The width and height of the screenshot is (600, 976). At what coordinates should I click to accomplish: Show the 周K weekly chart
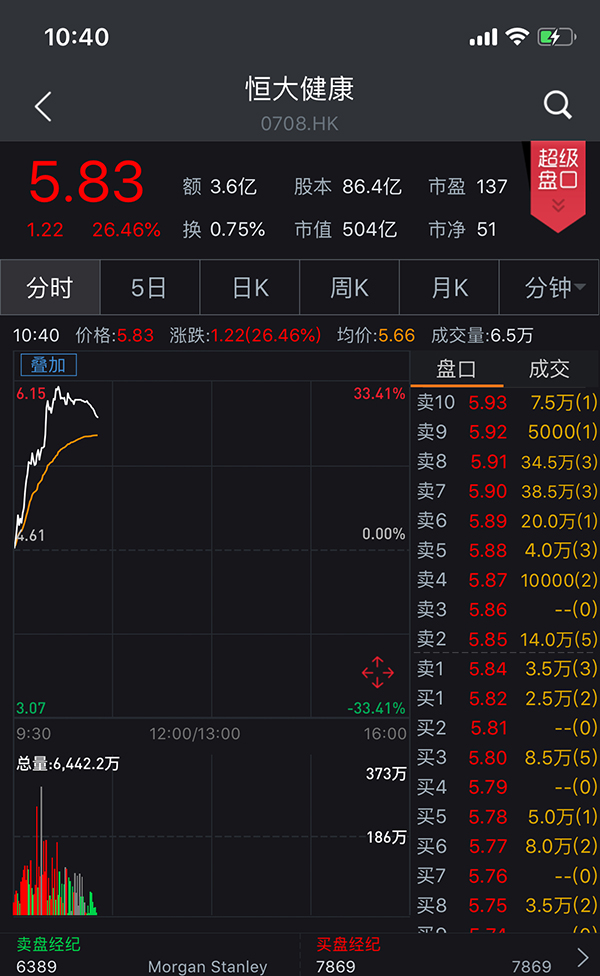349,288
